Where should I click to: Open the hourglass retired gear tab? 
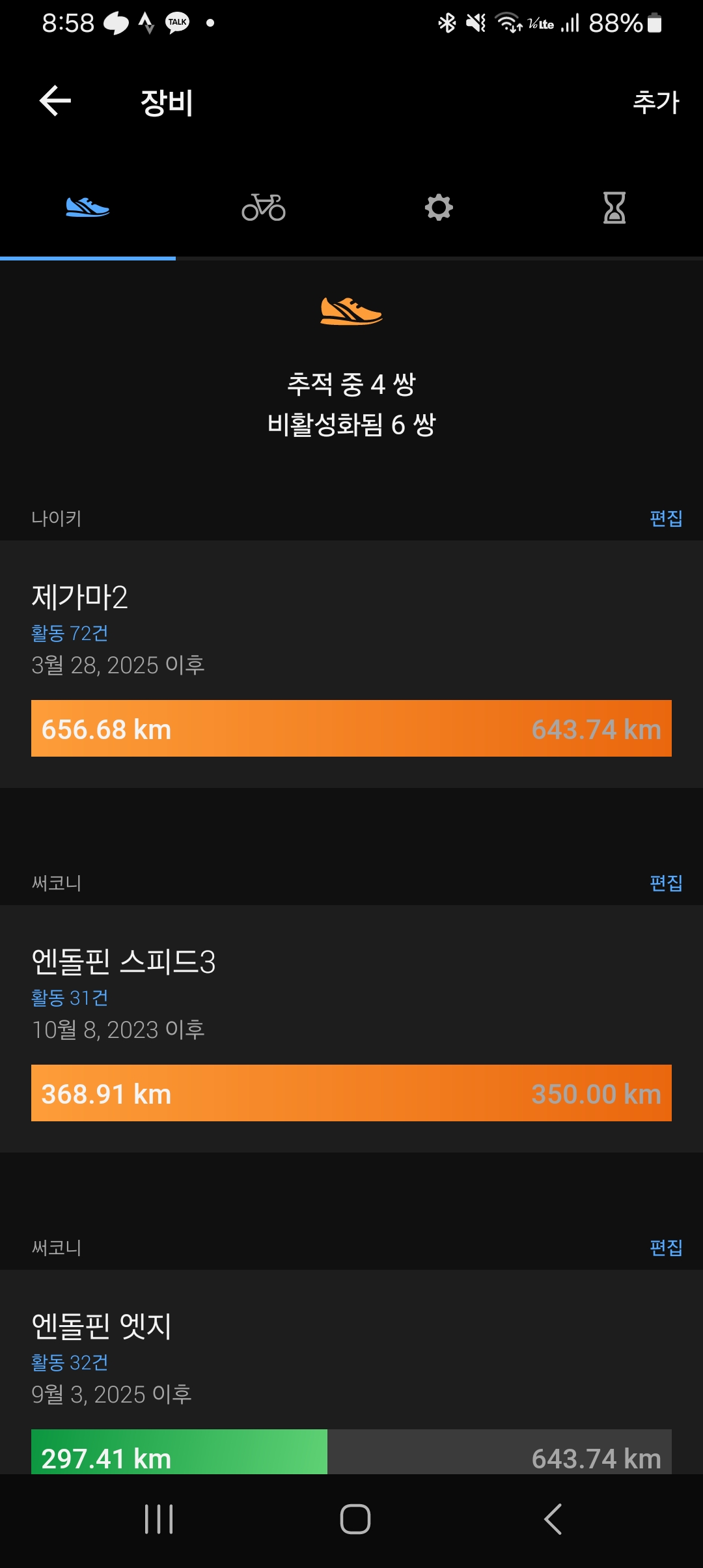pyautogui.click(x=614, y=208)
